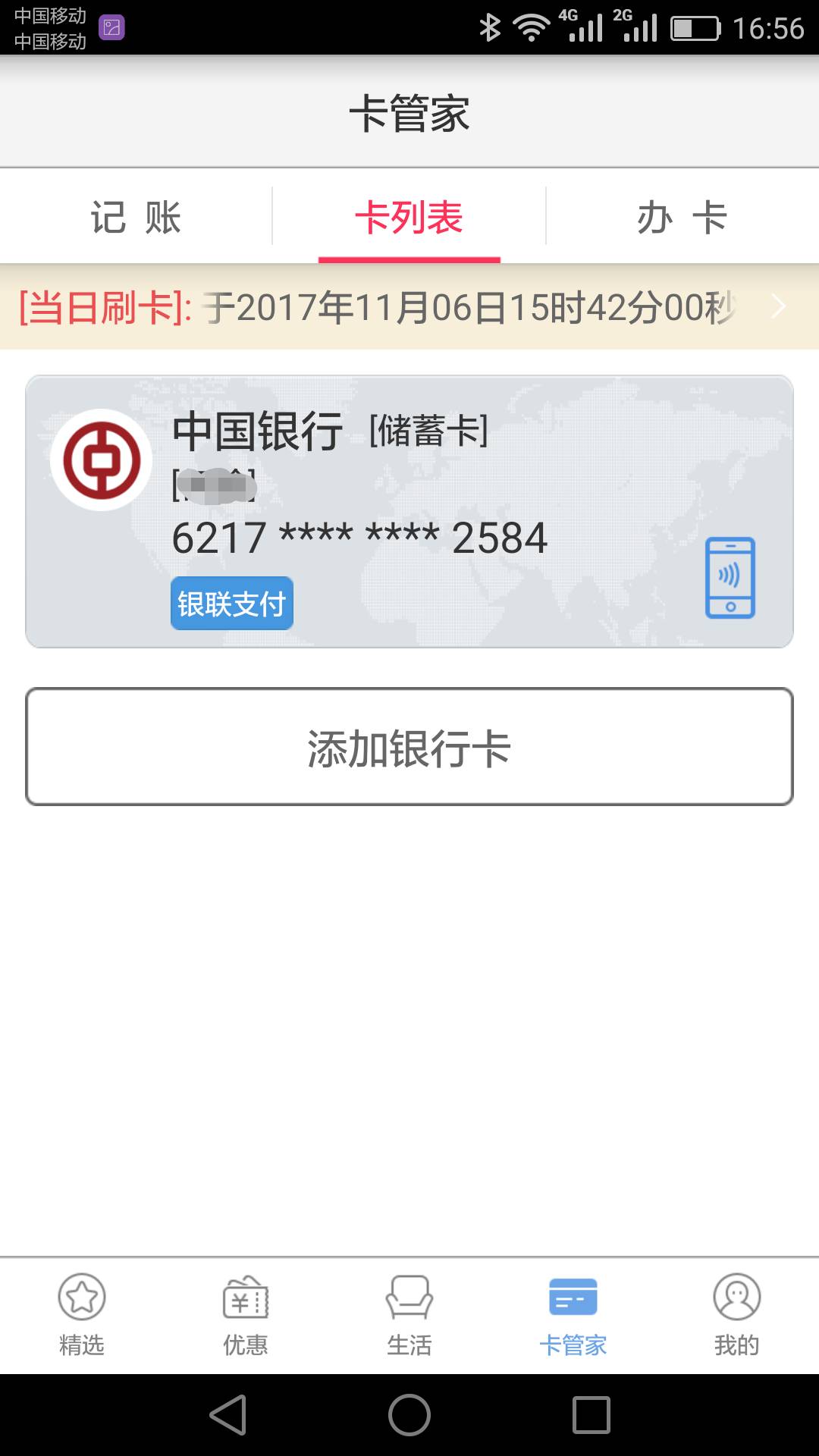Open the mobile NFC payment icon
This screenshot has width=819, height=1456.
730,577
